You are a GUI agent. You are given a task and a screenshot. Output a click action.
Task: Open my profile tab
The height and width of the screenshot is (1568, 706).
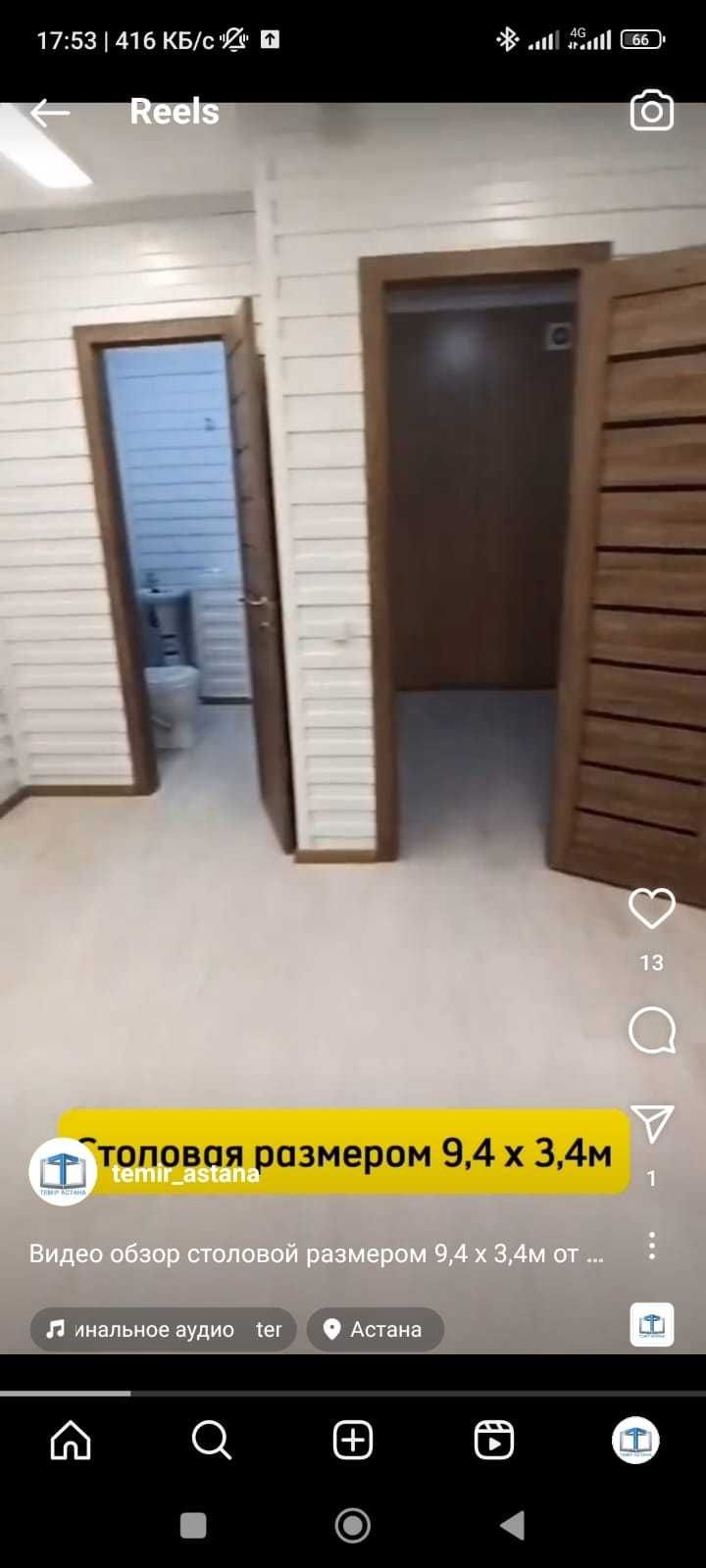click(x=635, y=1441)
